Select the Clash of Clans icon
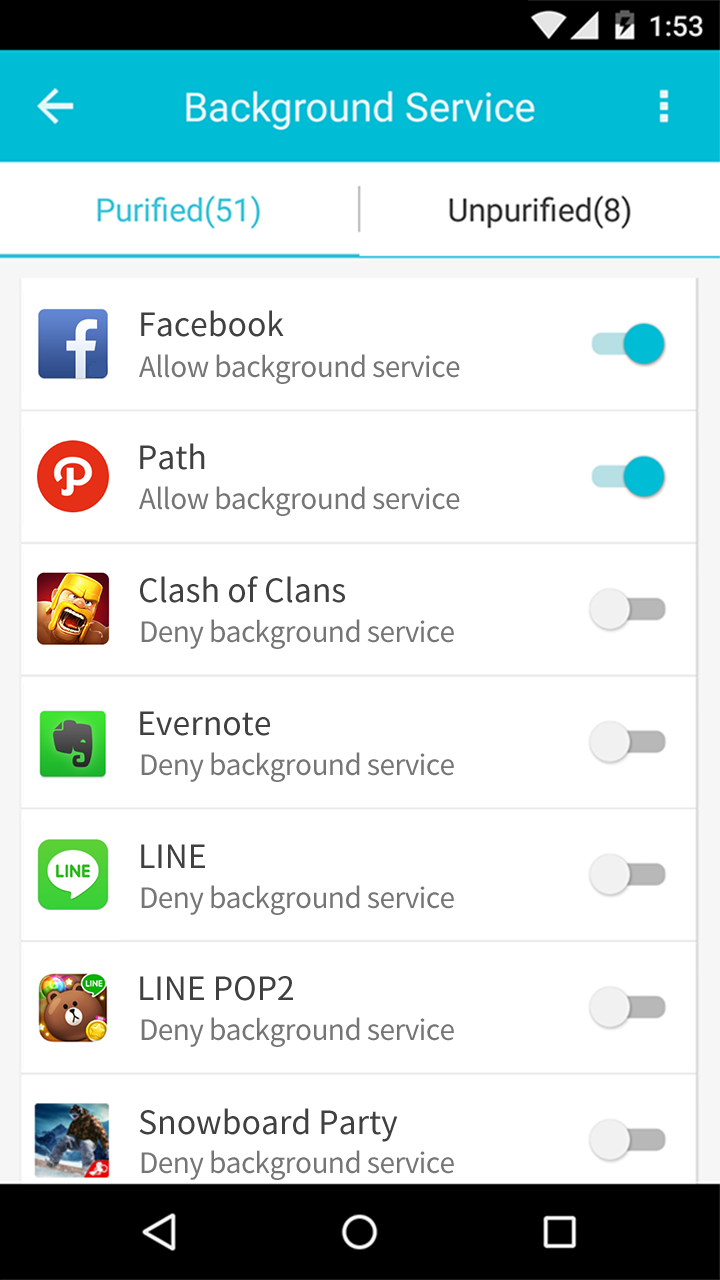The height and width of the screenshot is (1280, 720). [72, 608]
